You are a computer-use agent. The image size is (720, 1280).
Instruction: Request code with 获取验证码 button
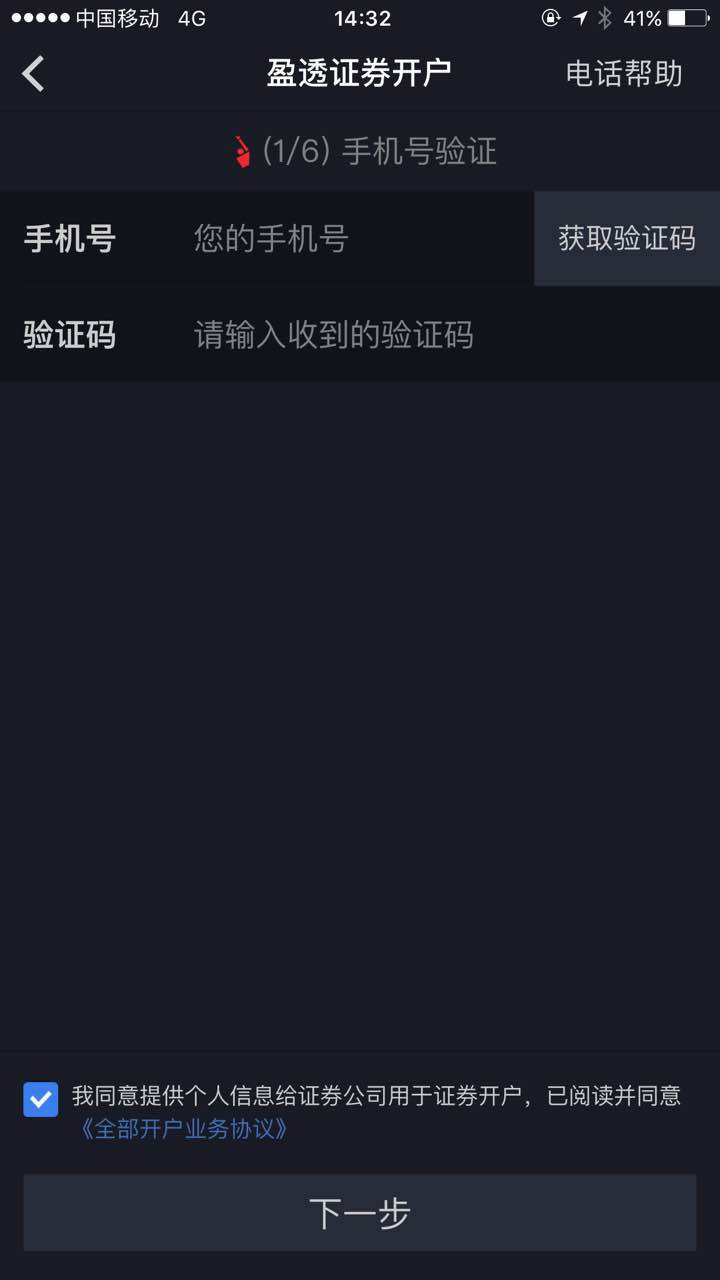[627, 239]
